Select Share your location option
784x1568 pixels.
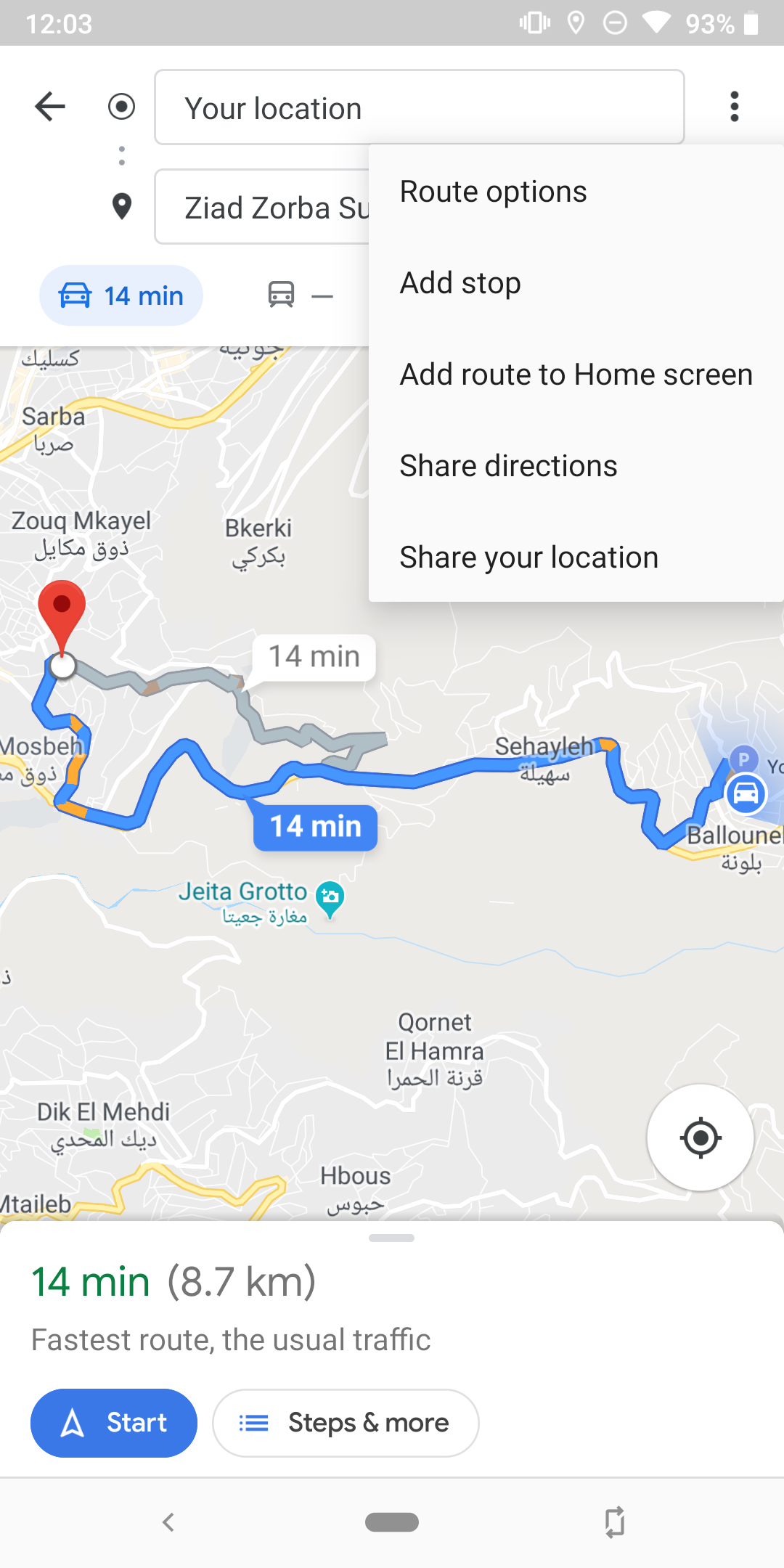click(528, 558)
